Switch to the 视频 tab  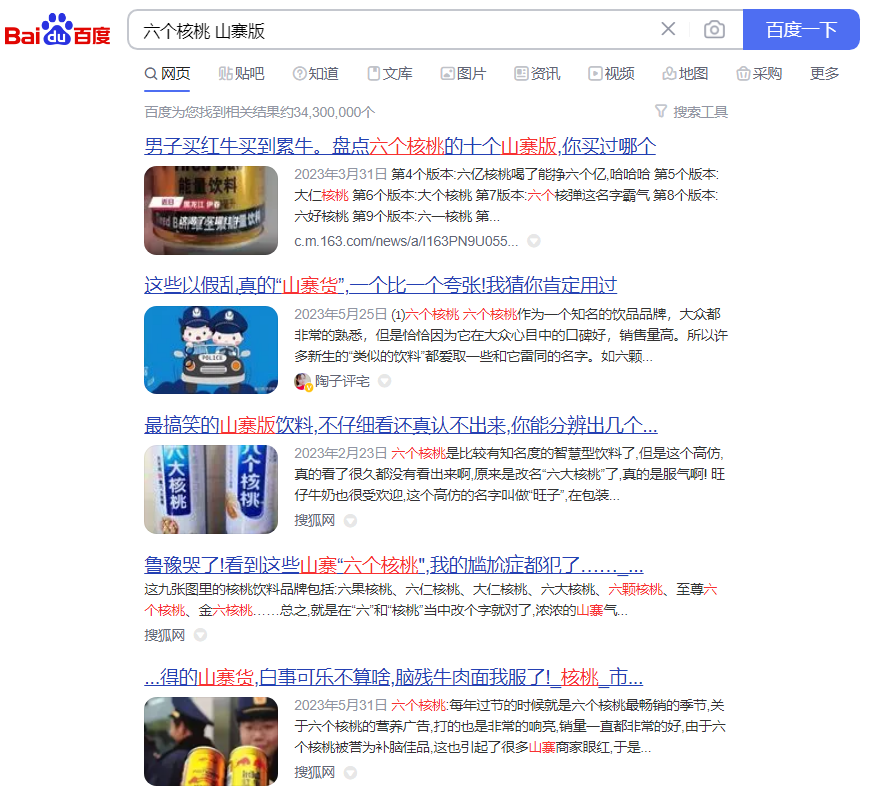coord(611,73)
